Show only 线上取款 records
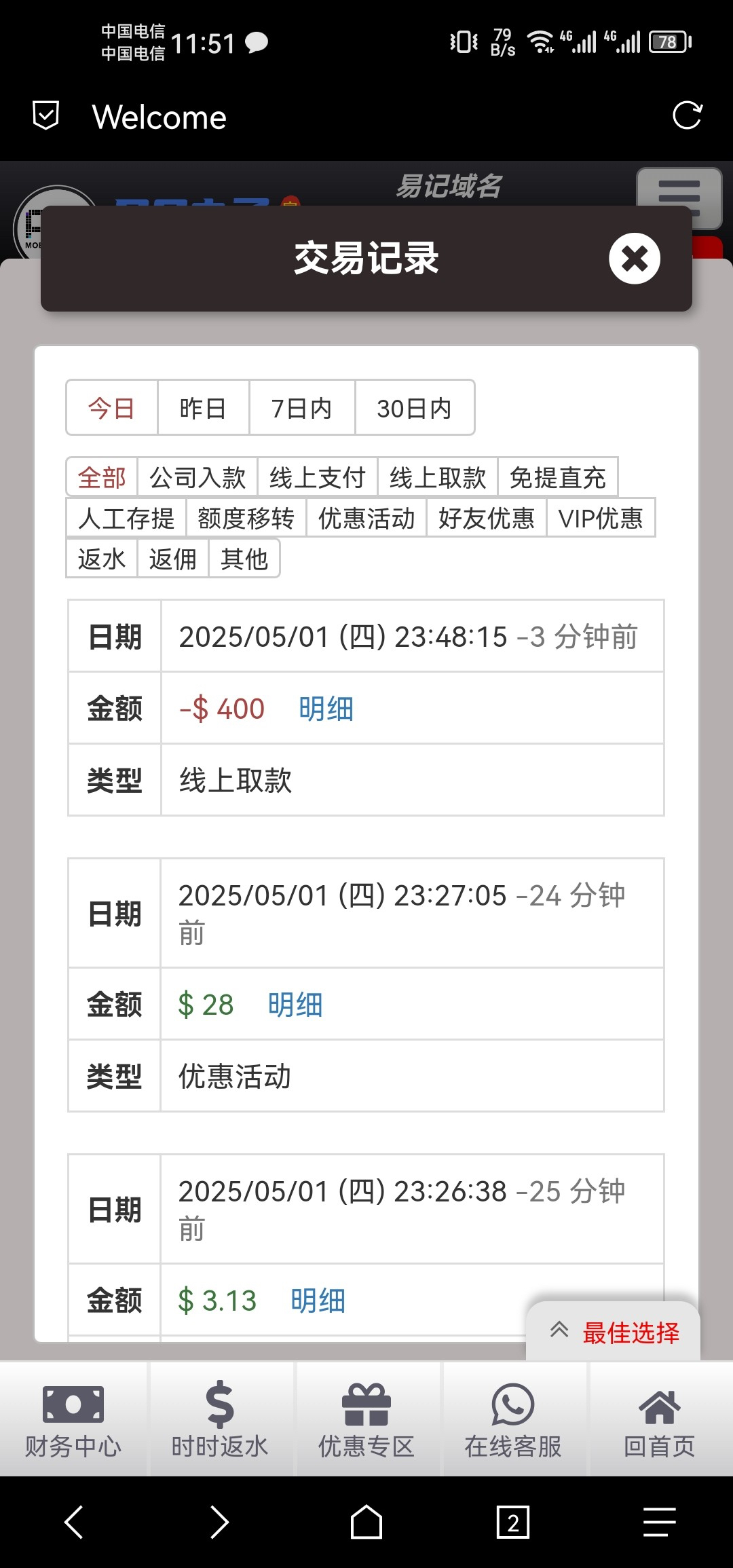The width and height of the screenshot is (733, 1568). point(438,477)
